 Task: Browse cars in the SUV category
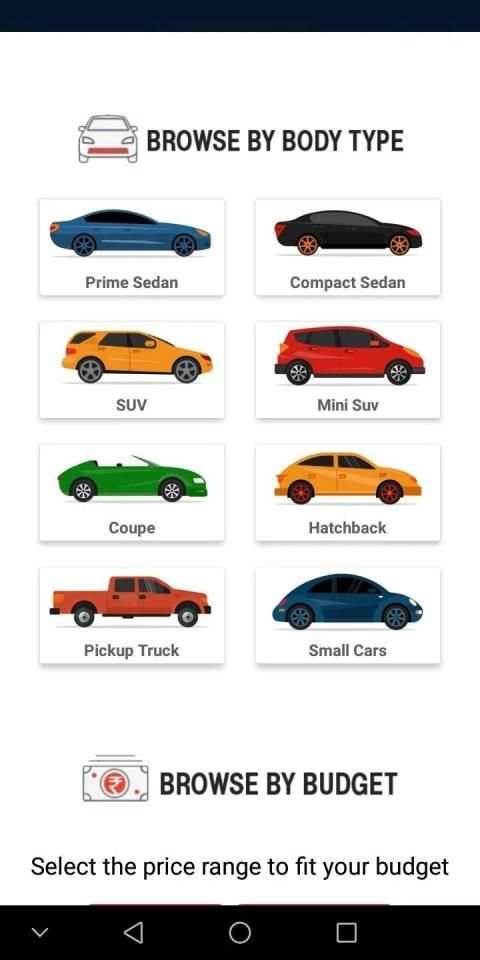point(132,370)
